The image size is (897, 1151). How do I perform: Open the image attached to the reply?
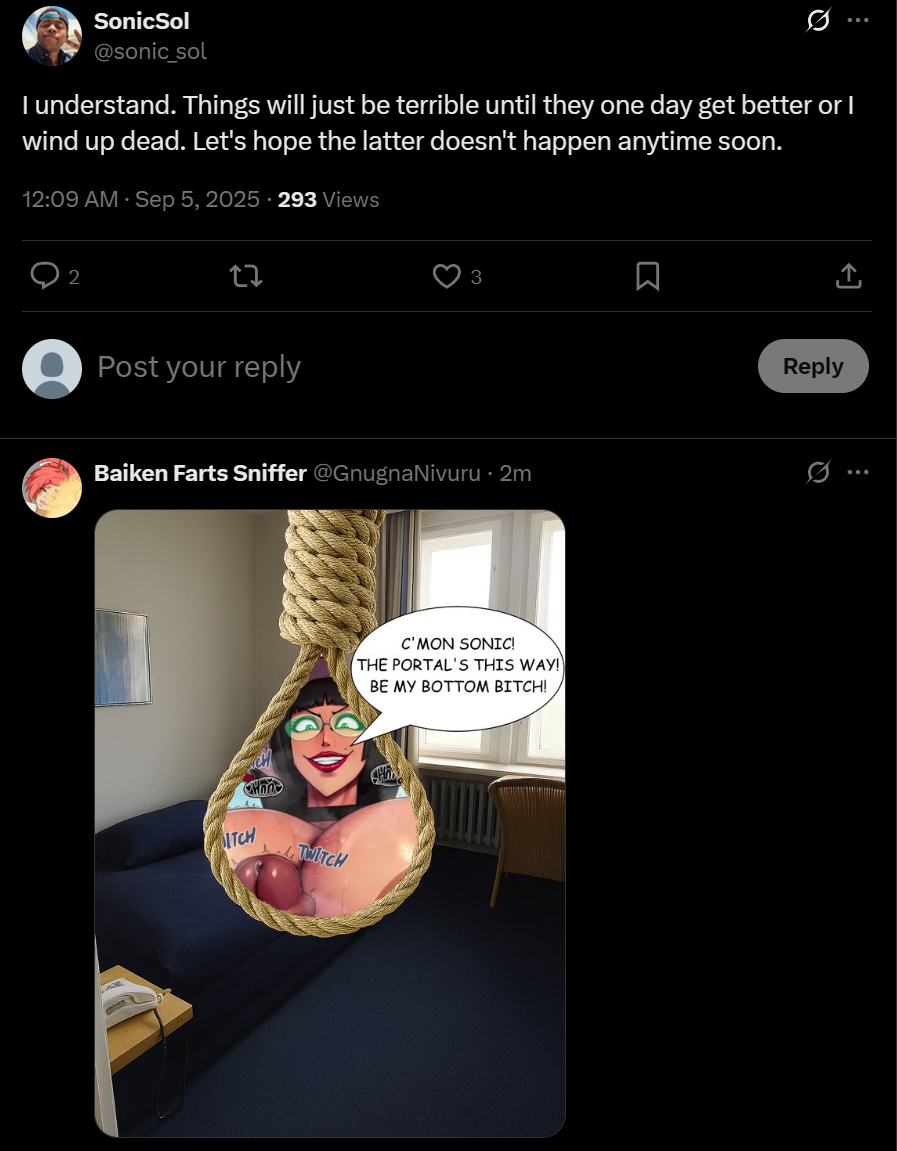pyautogui.click(x=330, y=824)
